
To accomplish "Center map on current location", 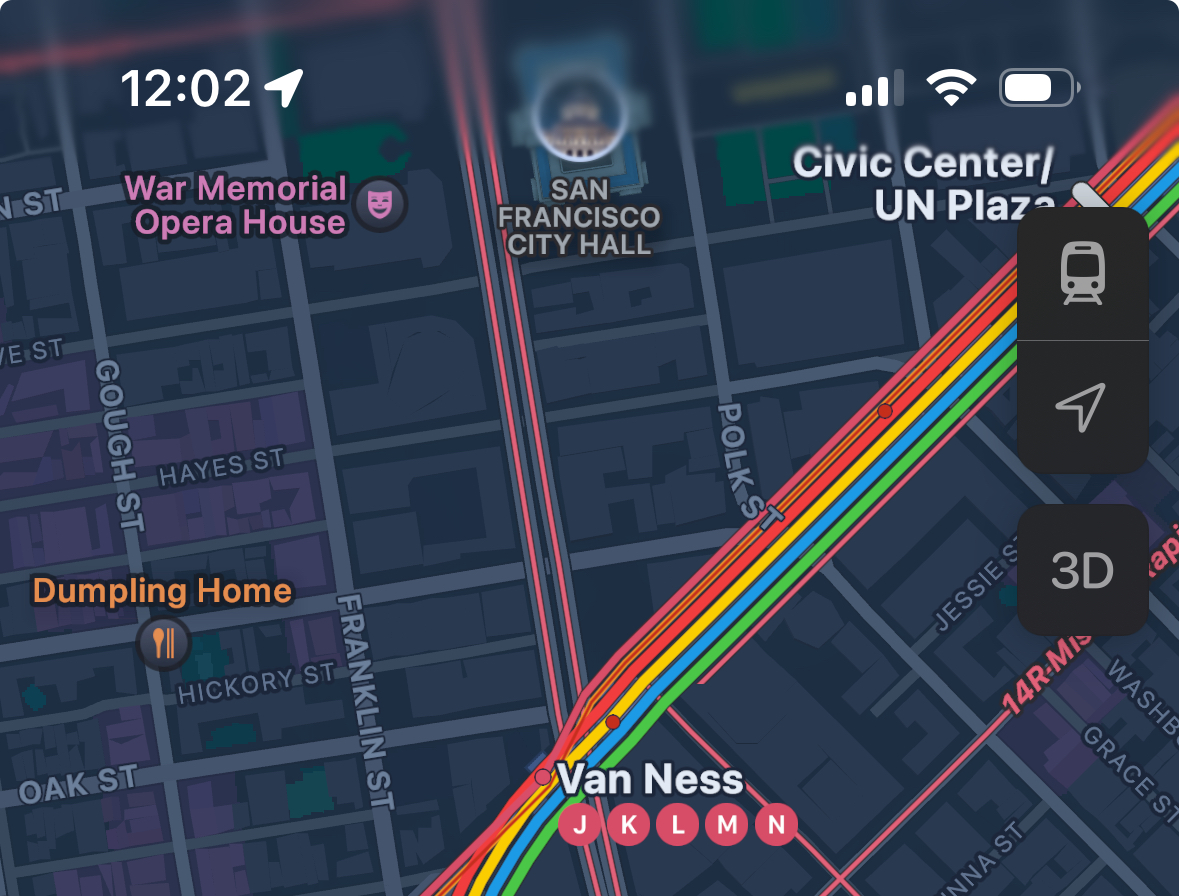I will (1082, 407).
